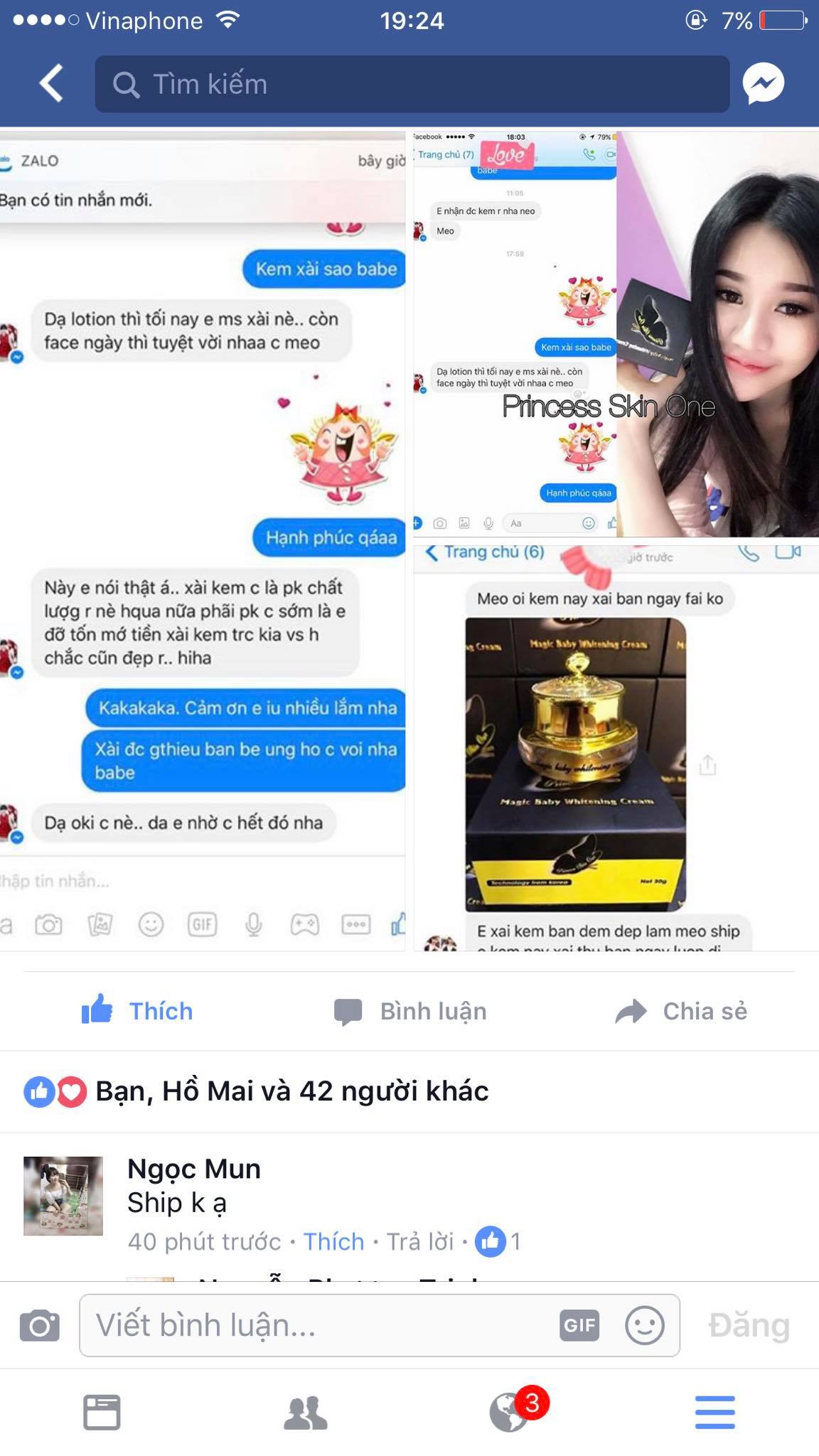The height and width of the screenshot is (1456, 819).
Task: Open the Tìm kiếm search box
Action: (412, 84)
